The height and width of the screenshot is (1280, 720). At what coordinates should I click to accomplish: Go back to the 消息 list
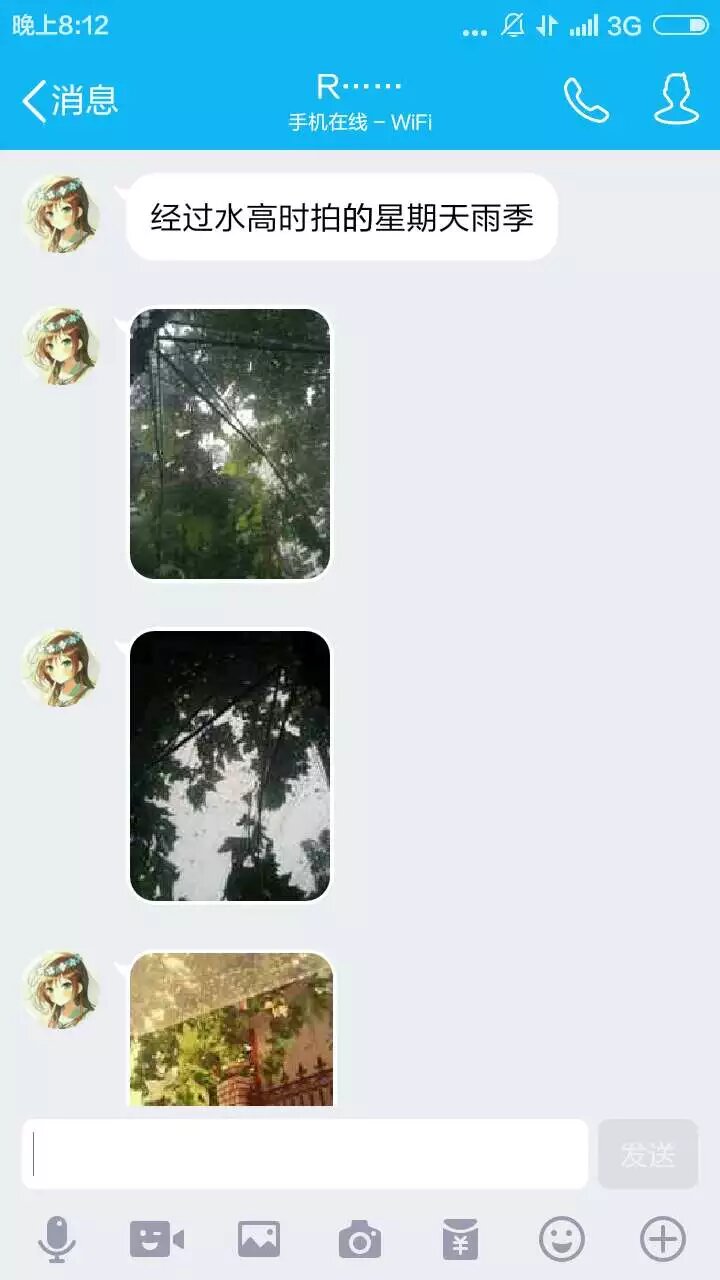coord(70,100)
